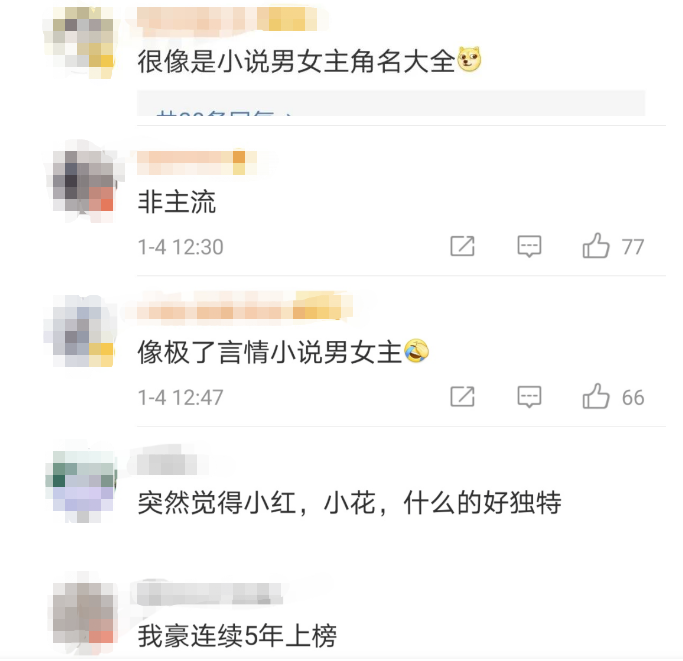This screenshot has width=683, height=661.
Task: Reply to the 像极了言情小说男女主 comment
Action: coord(529,397)
